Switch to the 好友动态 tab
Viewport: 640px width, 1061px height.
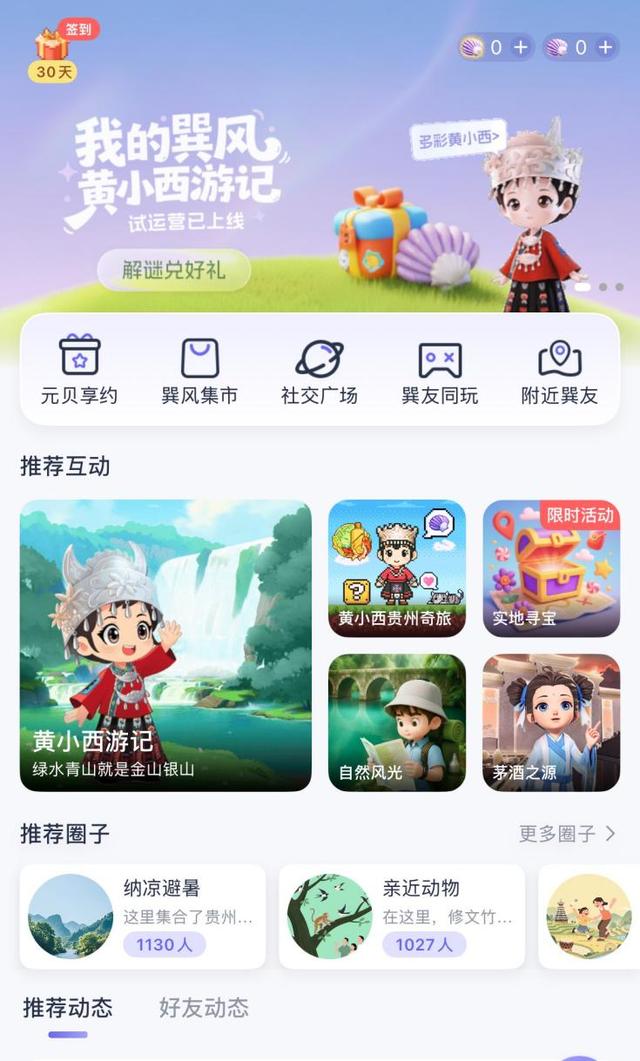(204, 1008)
